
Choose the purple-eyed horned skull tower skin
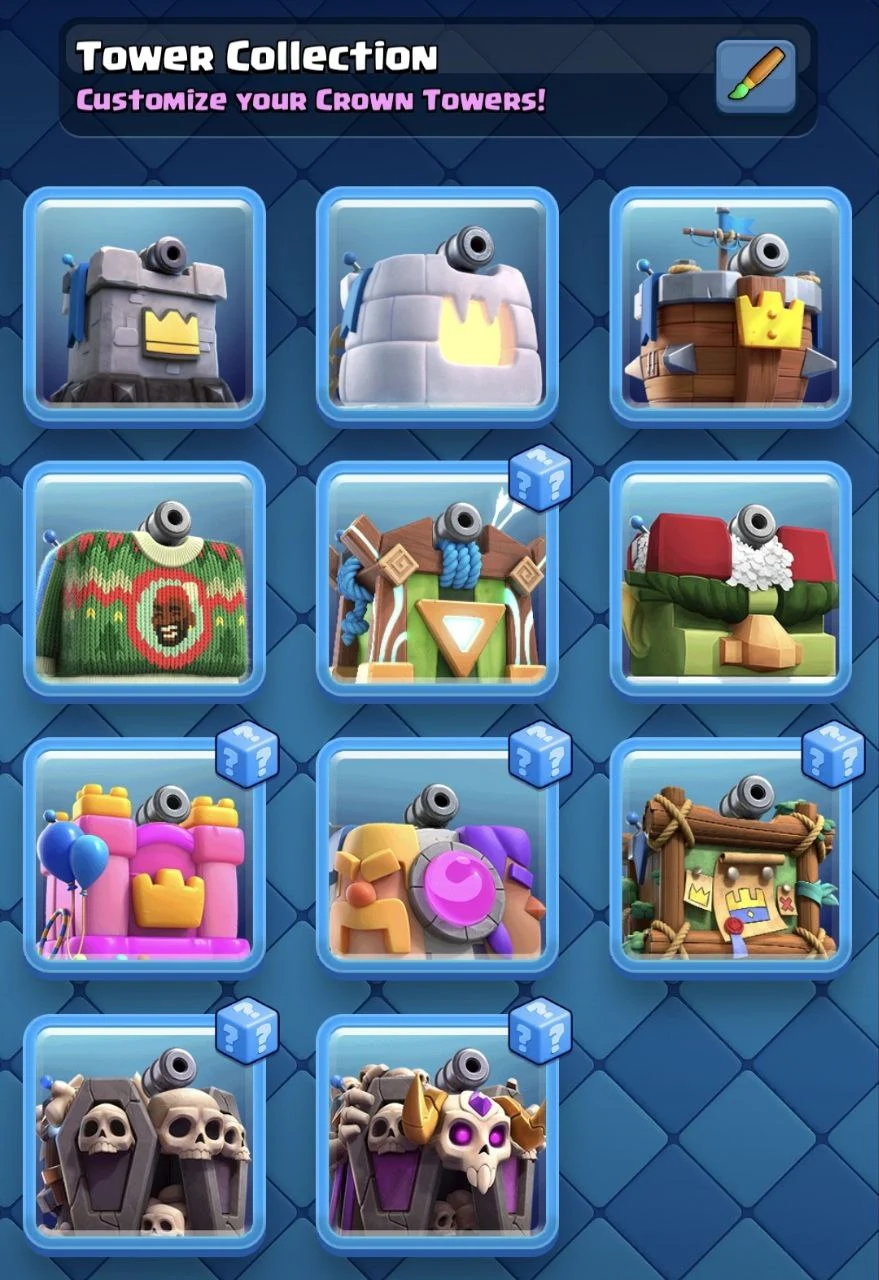[437, 1133]
